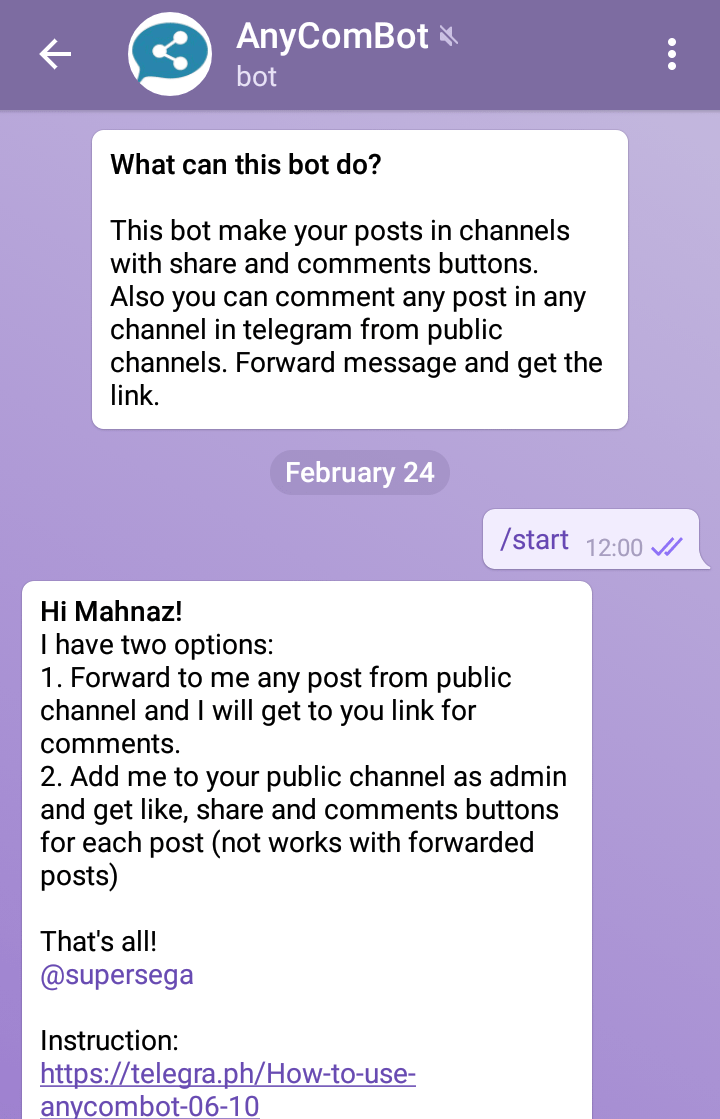
Task: Open AnyComBot profile from avatar
Action: click(x=170, y=55)
